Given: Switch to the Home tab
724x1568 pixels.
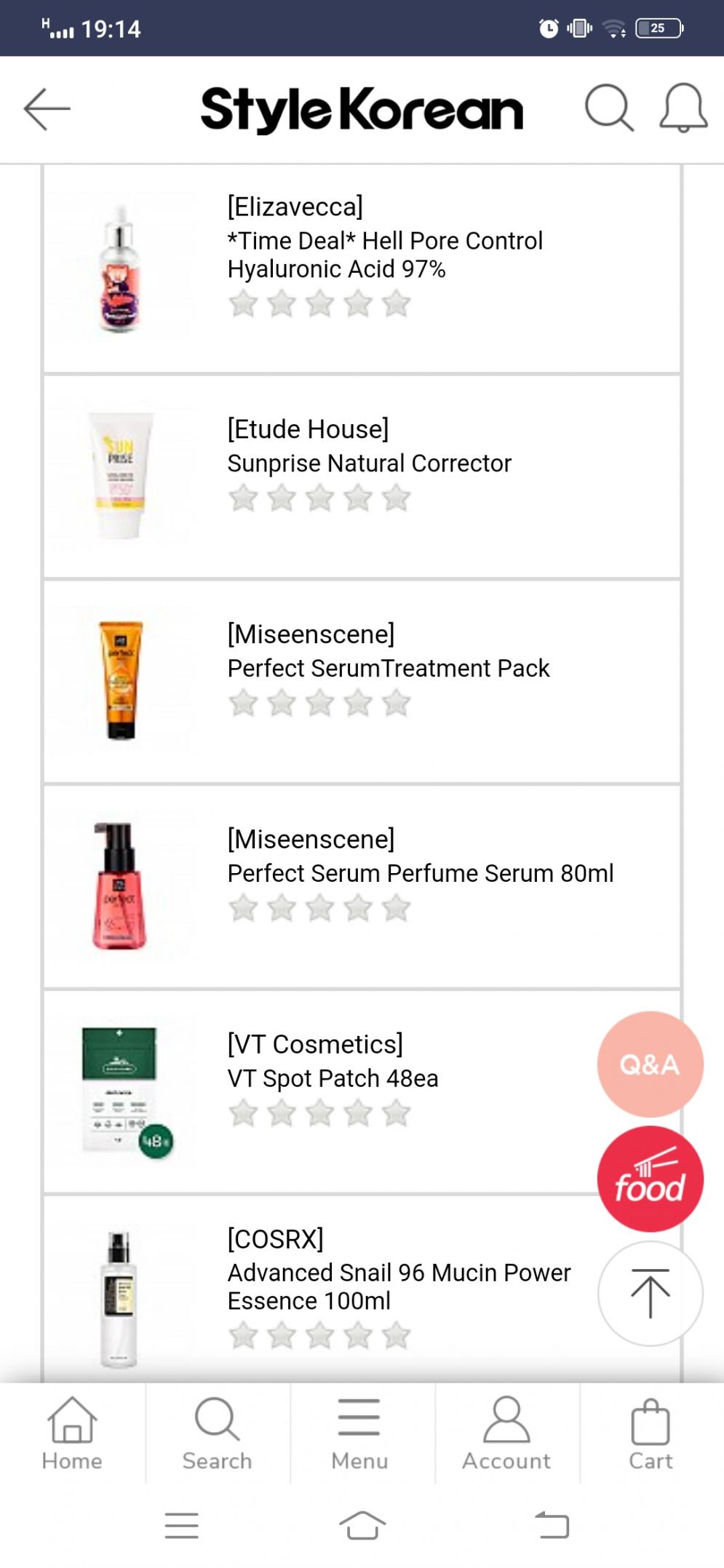Looking at the screenshot, I should point(72,1433).
